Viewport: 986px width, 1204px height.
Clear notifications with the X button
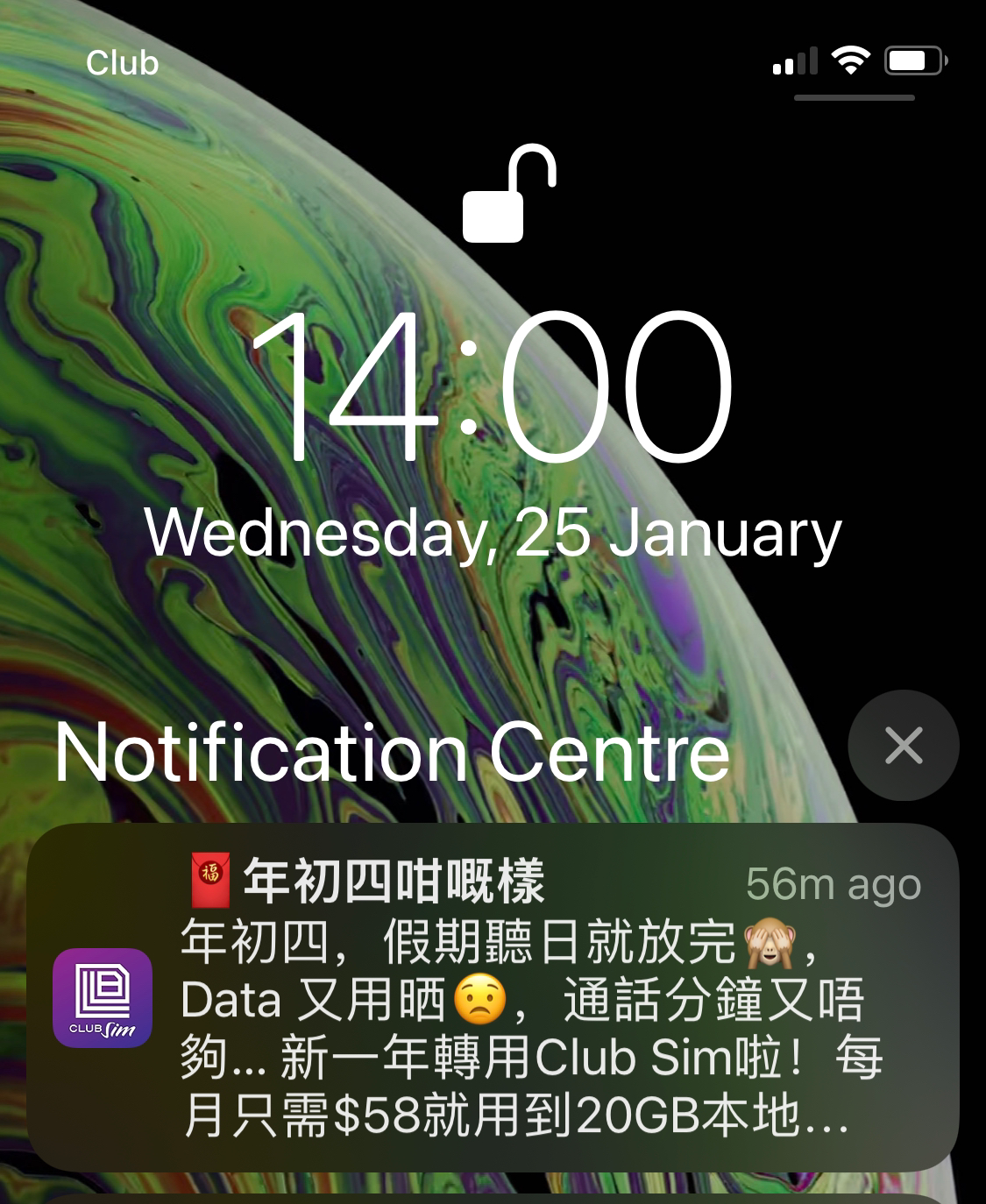[x=903, y=746]
